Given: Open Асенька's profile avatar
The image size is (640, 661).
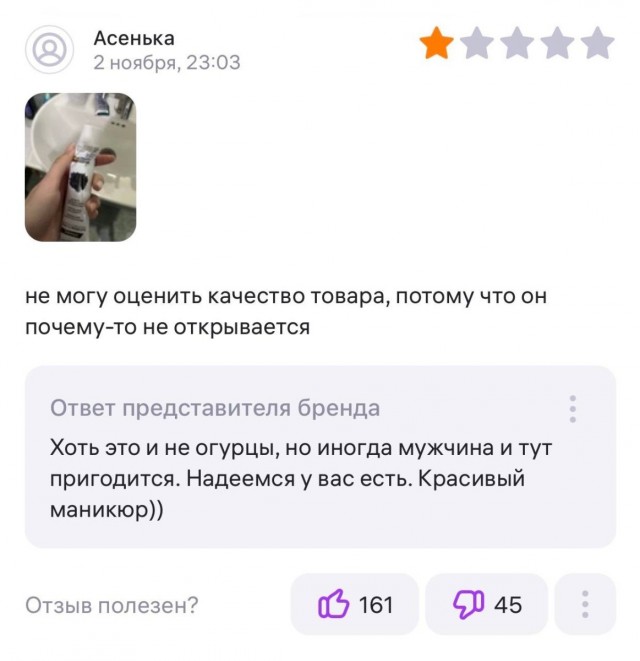Looking at the screenshot, I should point(49,49).
